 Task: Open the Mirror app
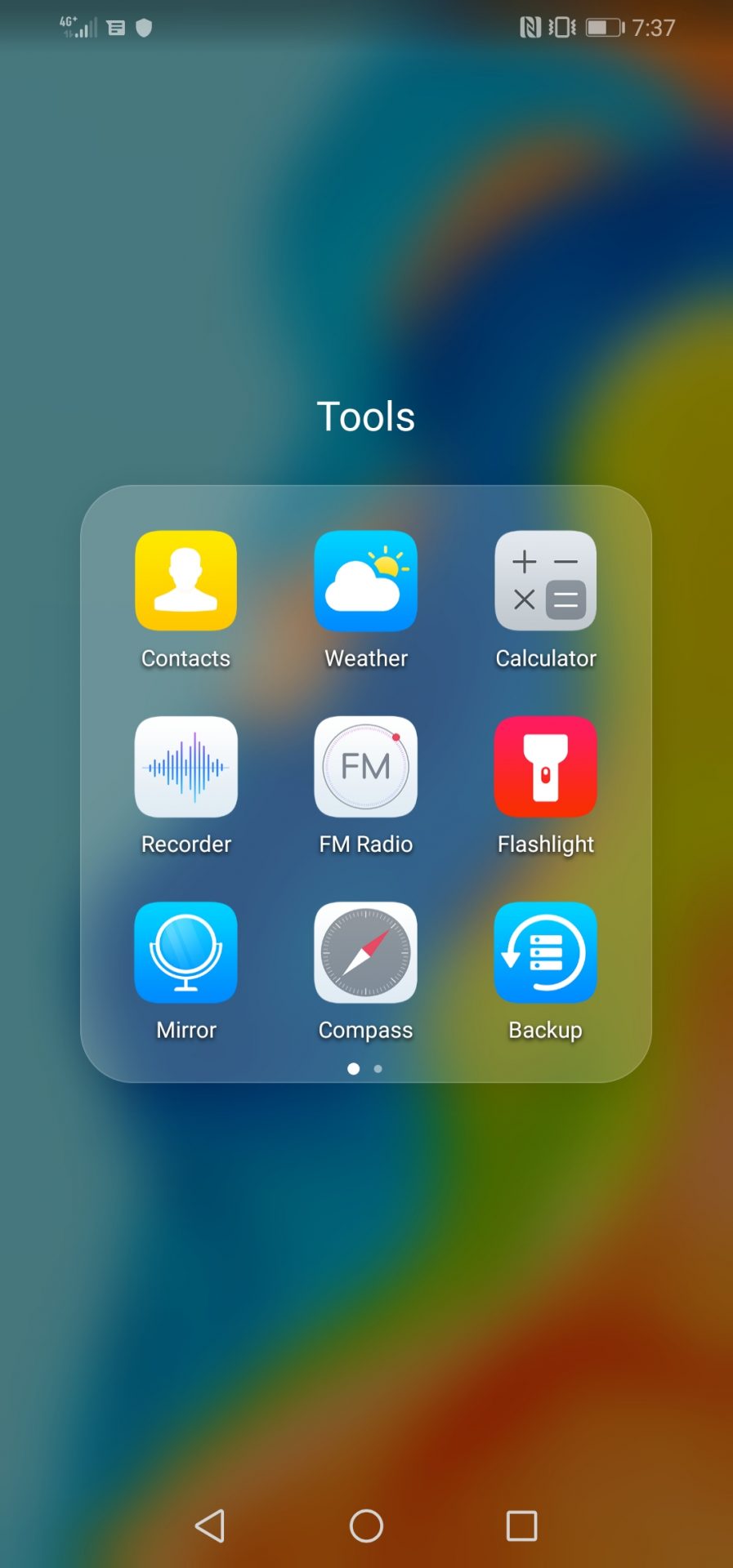click(185, 952)
